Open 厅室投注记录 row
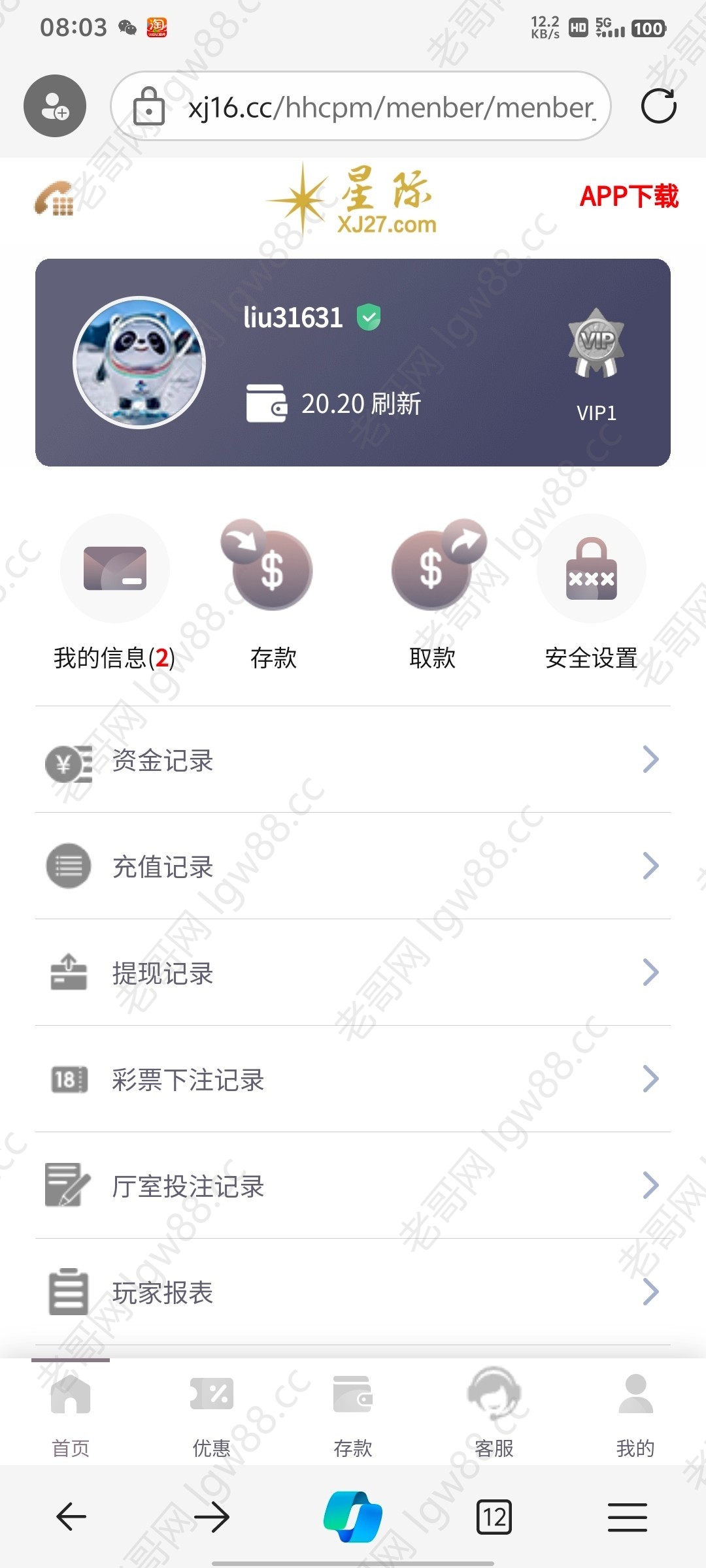The height and width of the screenshot is (1568, 706). [353, 1186]
